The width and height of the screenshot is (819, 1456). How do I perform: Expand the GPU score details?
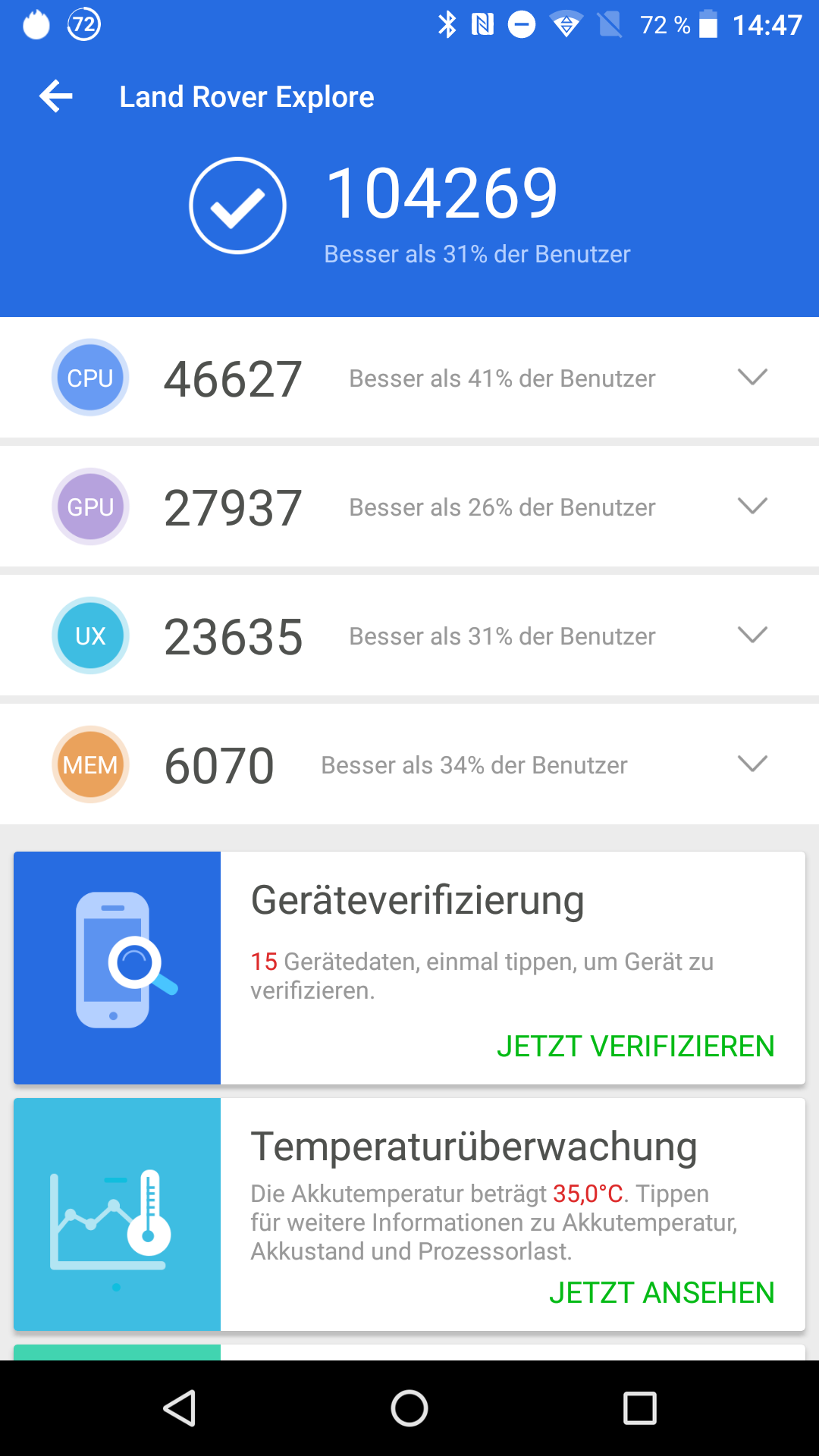pos(752,506)
